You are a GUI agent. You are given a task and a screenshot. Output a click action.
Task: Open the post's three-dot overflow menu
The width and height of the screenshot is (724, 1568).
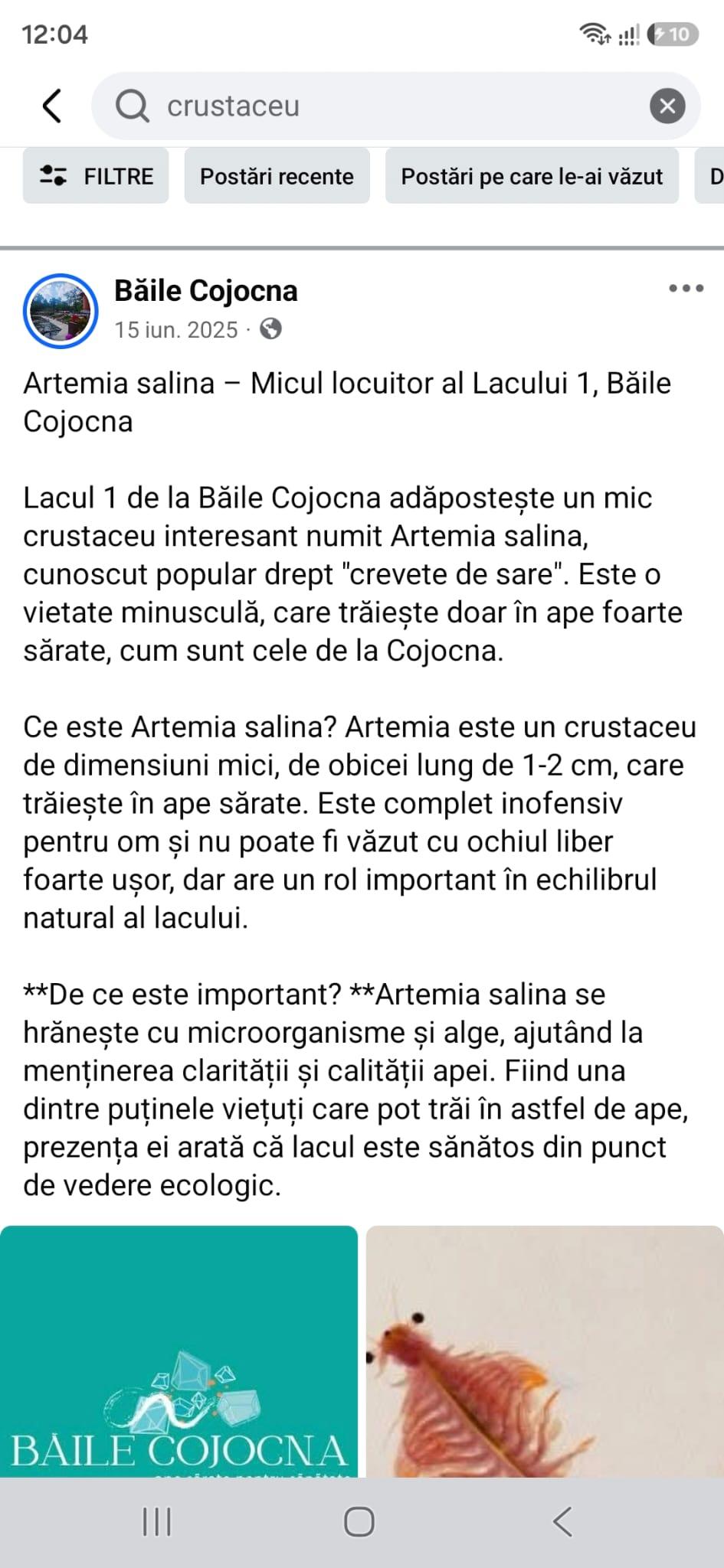pos(686,289)
